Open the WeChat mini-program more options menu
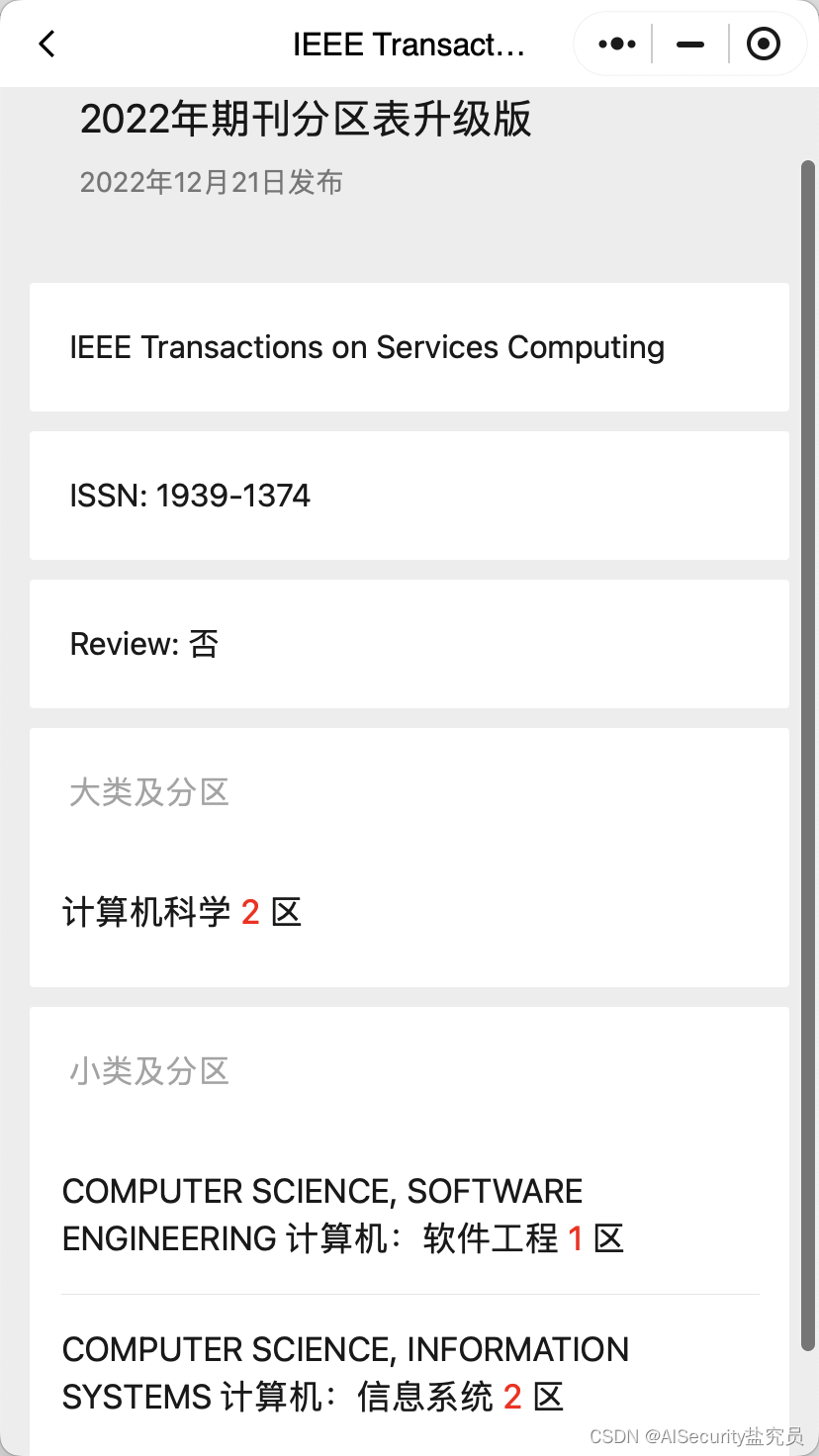Screen dimensions: 819x1456 pos(614,44)
